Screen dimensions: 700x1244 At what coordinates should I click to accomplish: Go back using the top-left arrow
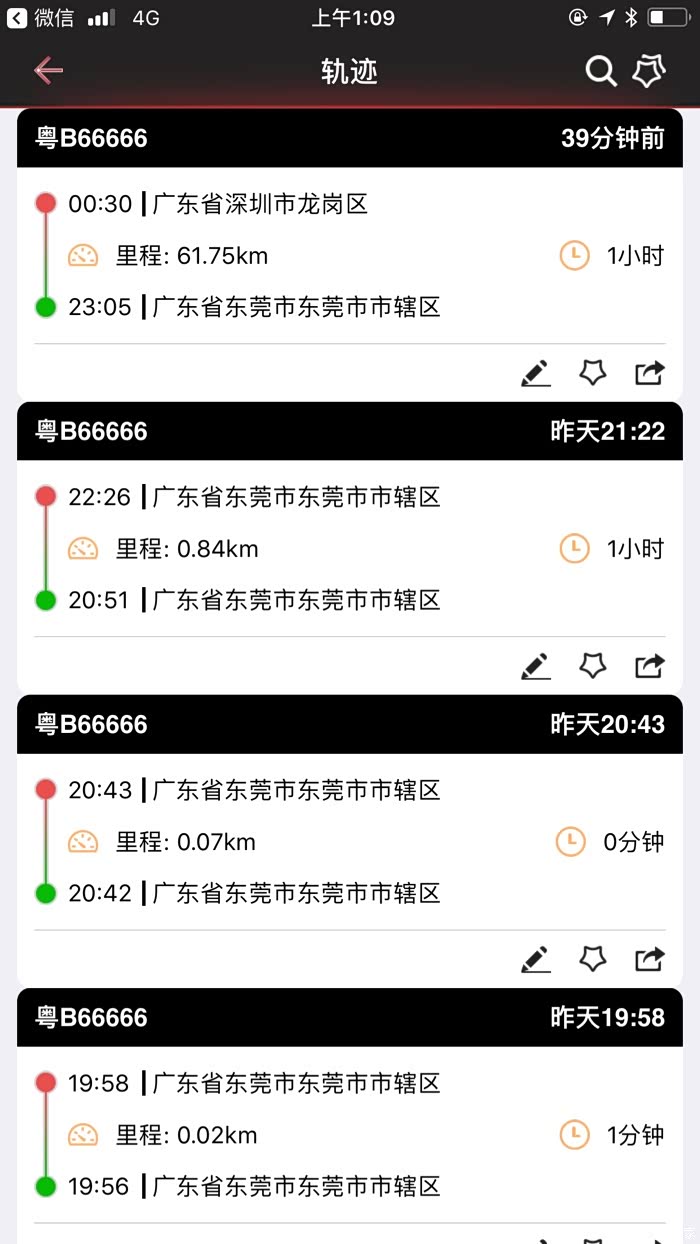coord(48,70)
